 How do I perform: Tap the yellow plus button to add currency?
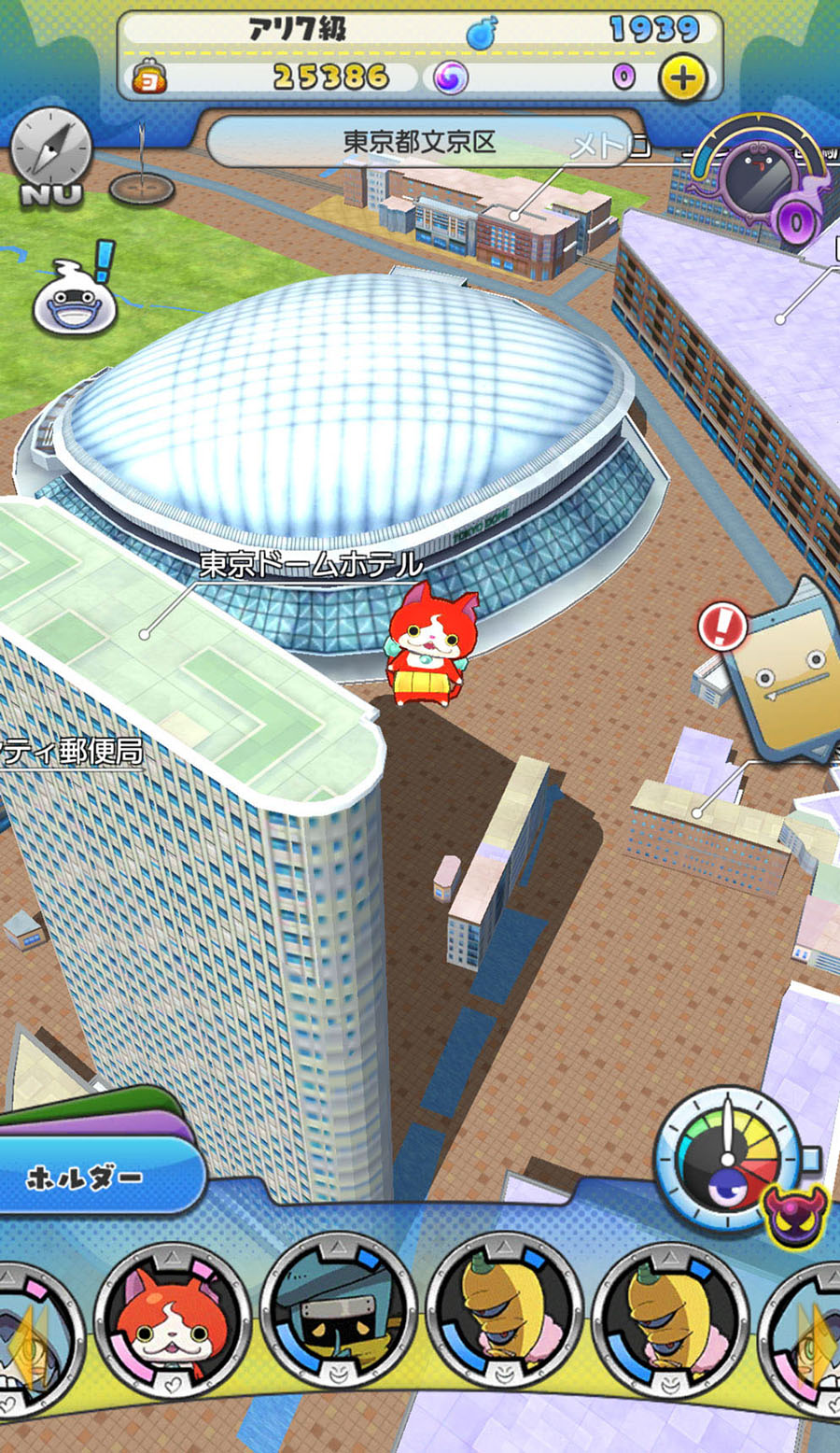click(683, 78)
